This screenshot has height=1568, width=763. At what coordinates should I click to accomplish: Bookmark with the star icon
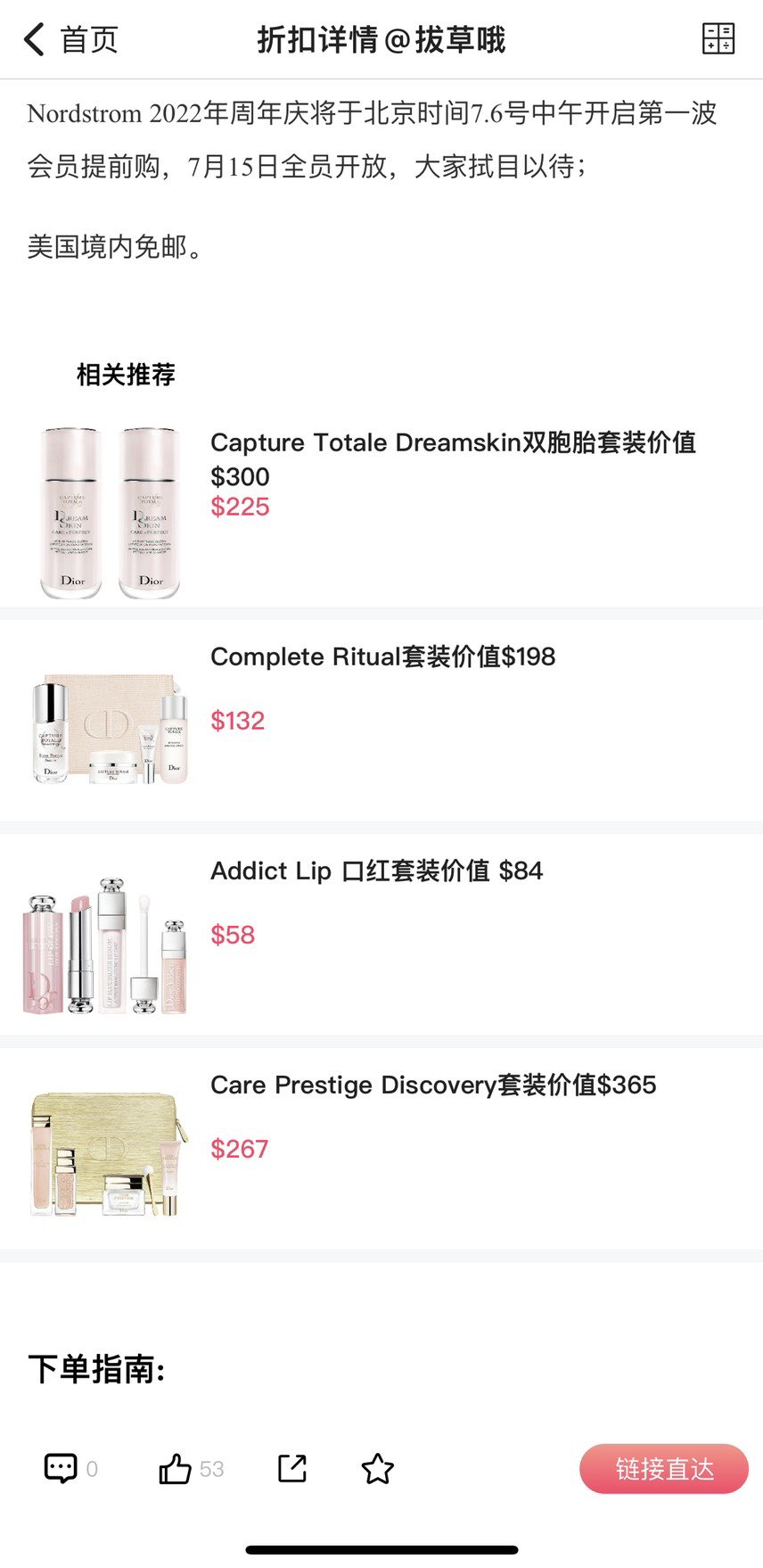[378, 1468]
